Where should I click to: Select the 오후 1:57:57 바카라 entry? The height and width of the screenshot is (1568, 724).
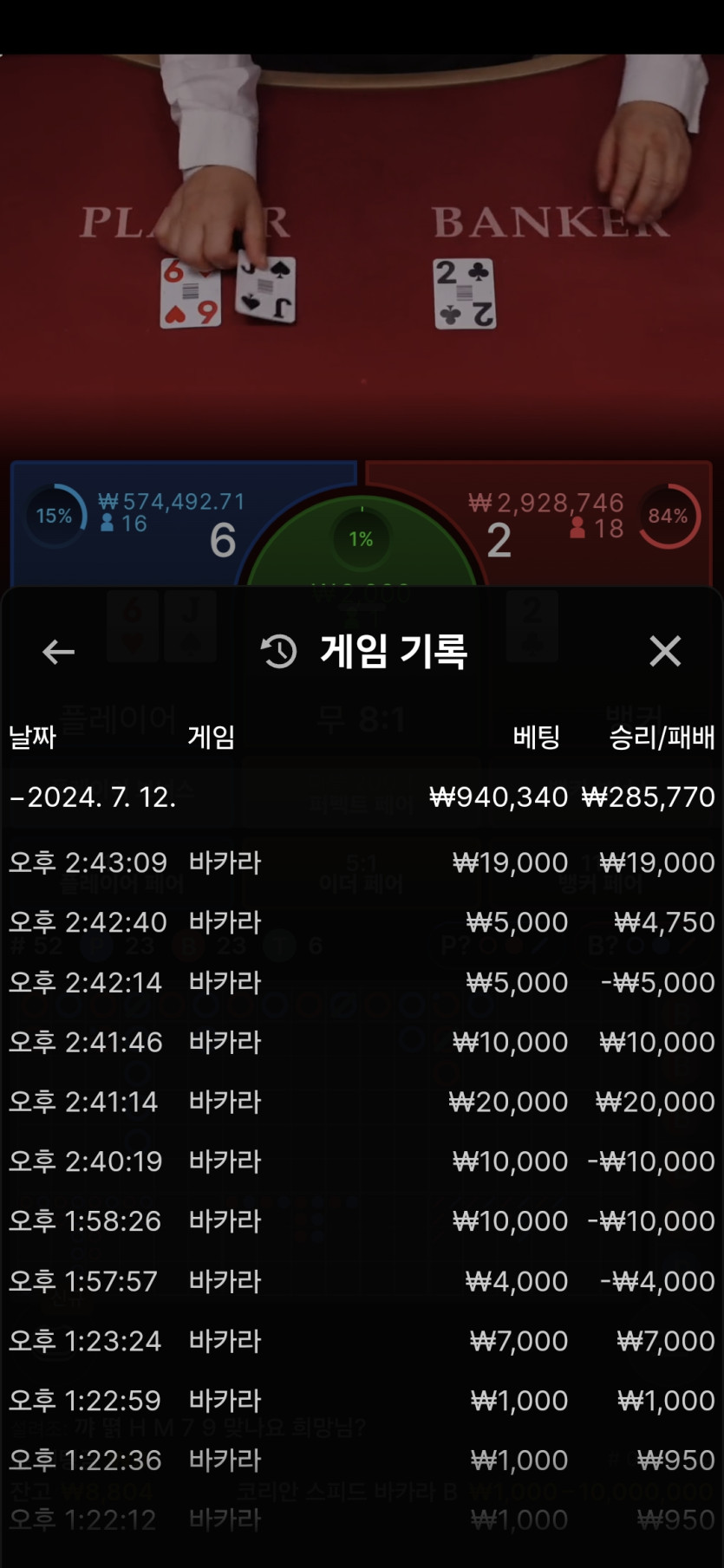pyautogui.click(x=362, y=1281)
